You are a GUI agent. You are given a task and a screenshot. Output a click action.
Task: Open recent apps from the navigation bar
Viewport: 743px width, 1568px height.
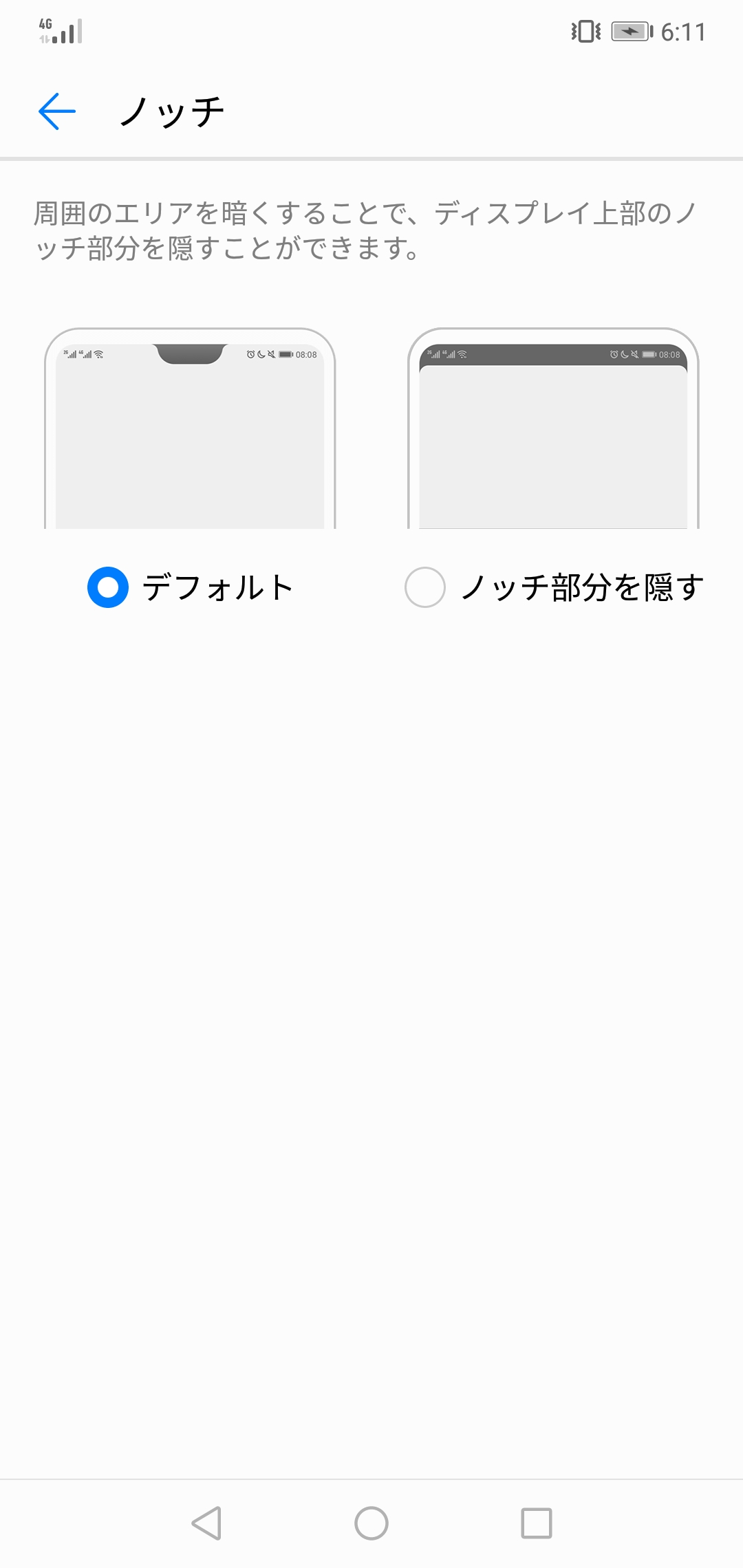pos(537,1523)
